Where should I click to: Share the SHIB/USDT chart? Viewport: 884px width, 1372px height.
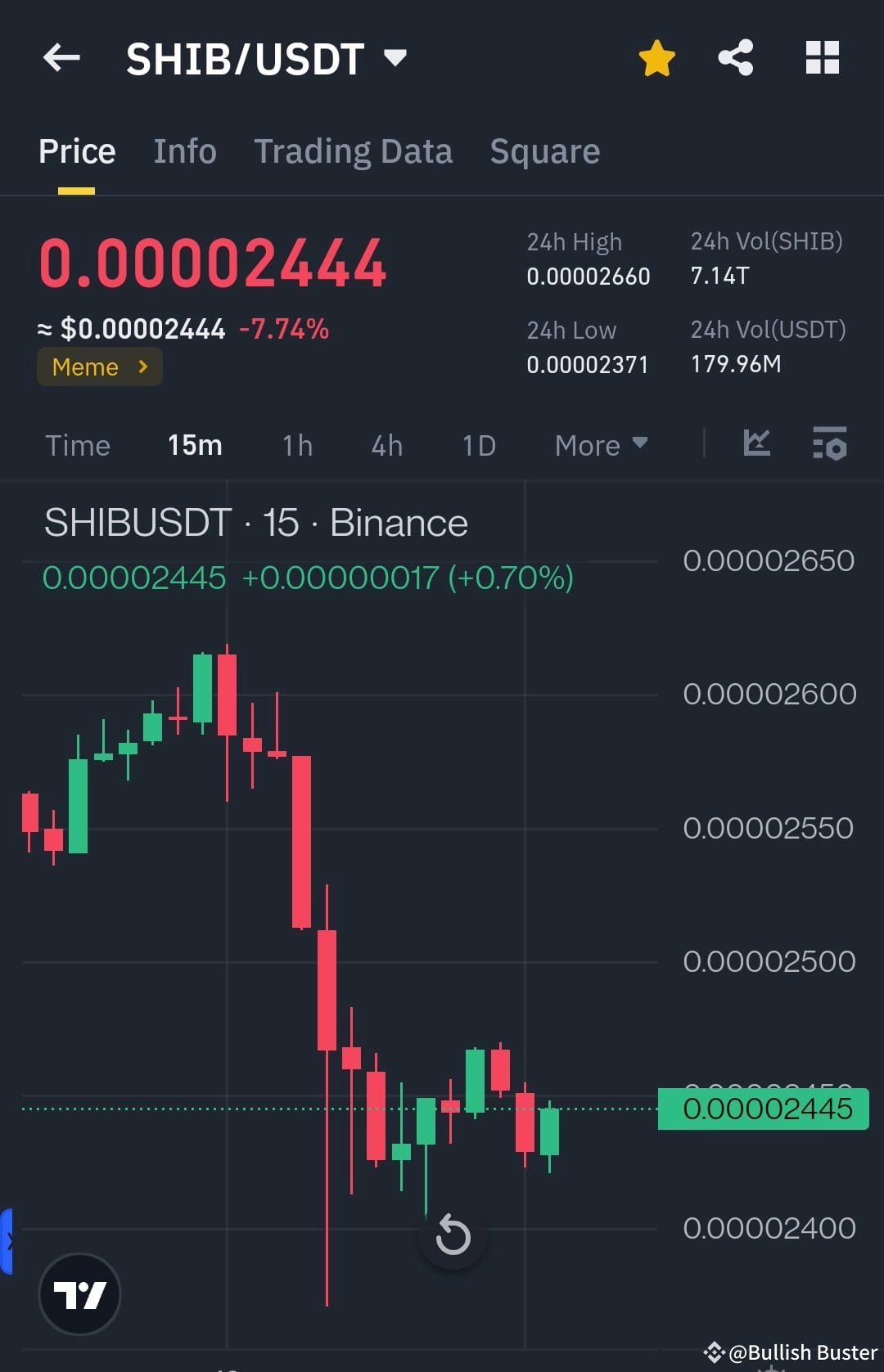point(735,56)
